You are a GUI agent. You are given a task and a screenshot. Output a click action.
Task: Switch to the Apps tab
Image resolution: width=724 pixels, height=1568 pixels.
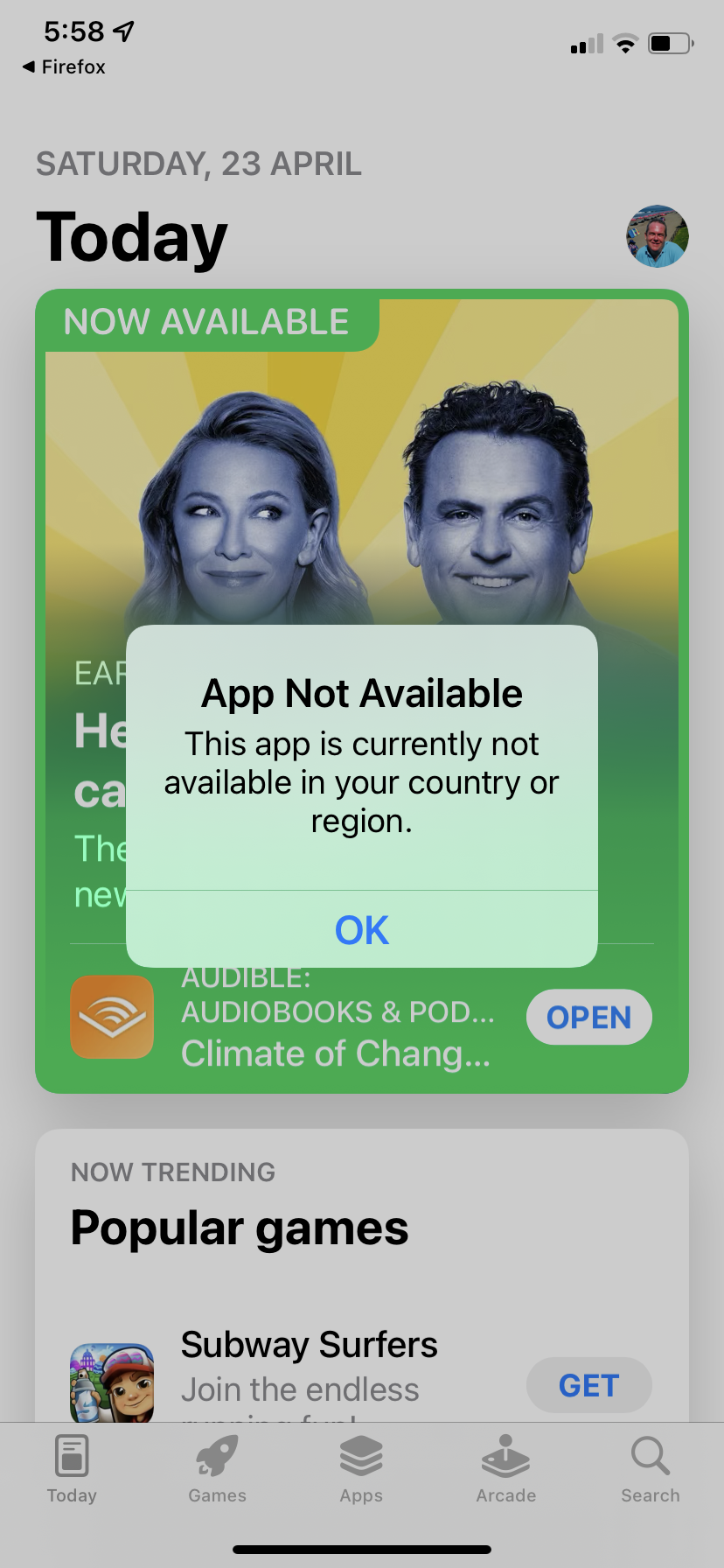[361, 1469]
